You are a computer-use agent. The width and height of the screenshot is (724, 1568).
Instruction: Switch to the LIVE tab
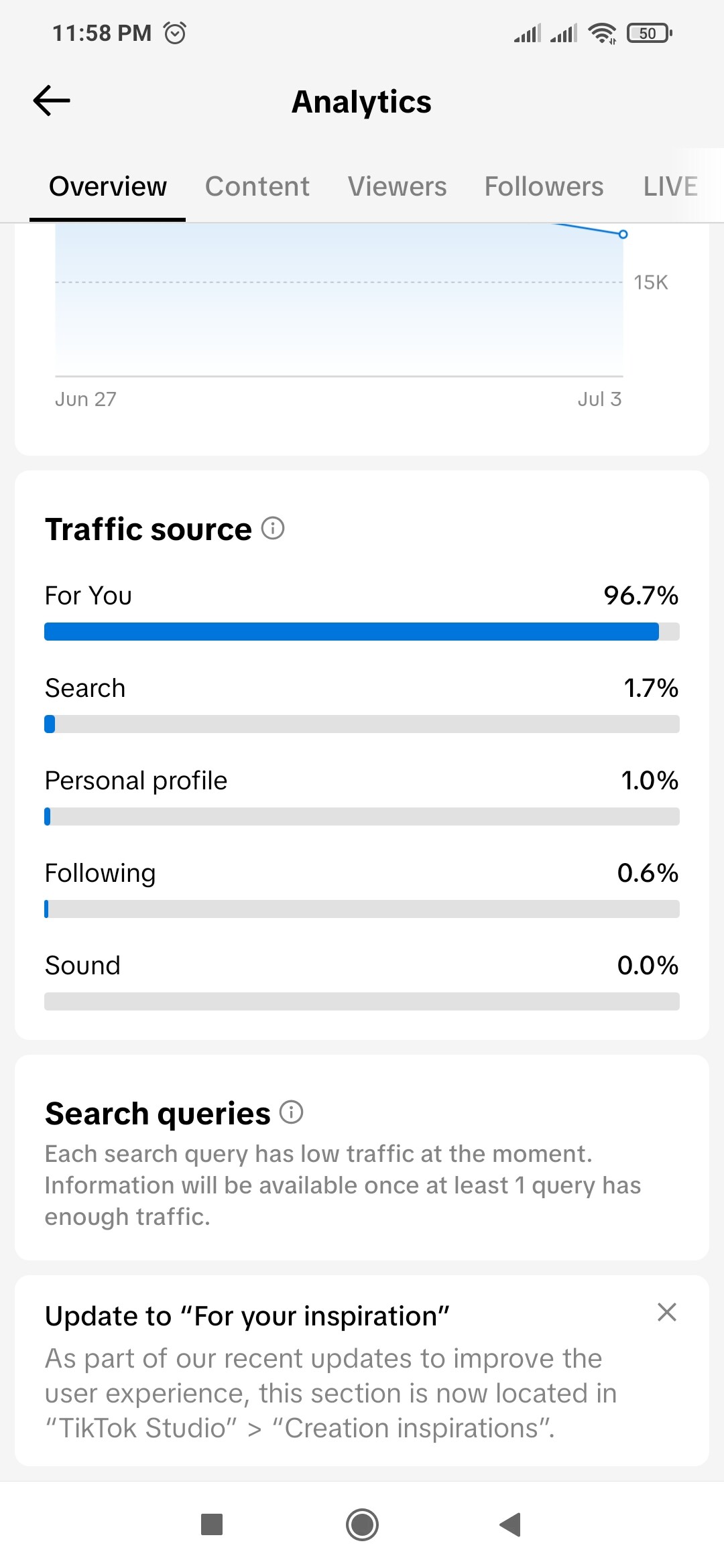[x=670, y=186]
